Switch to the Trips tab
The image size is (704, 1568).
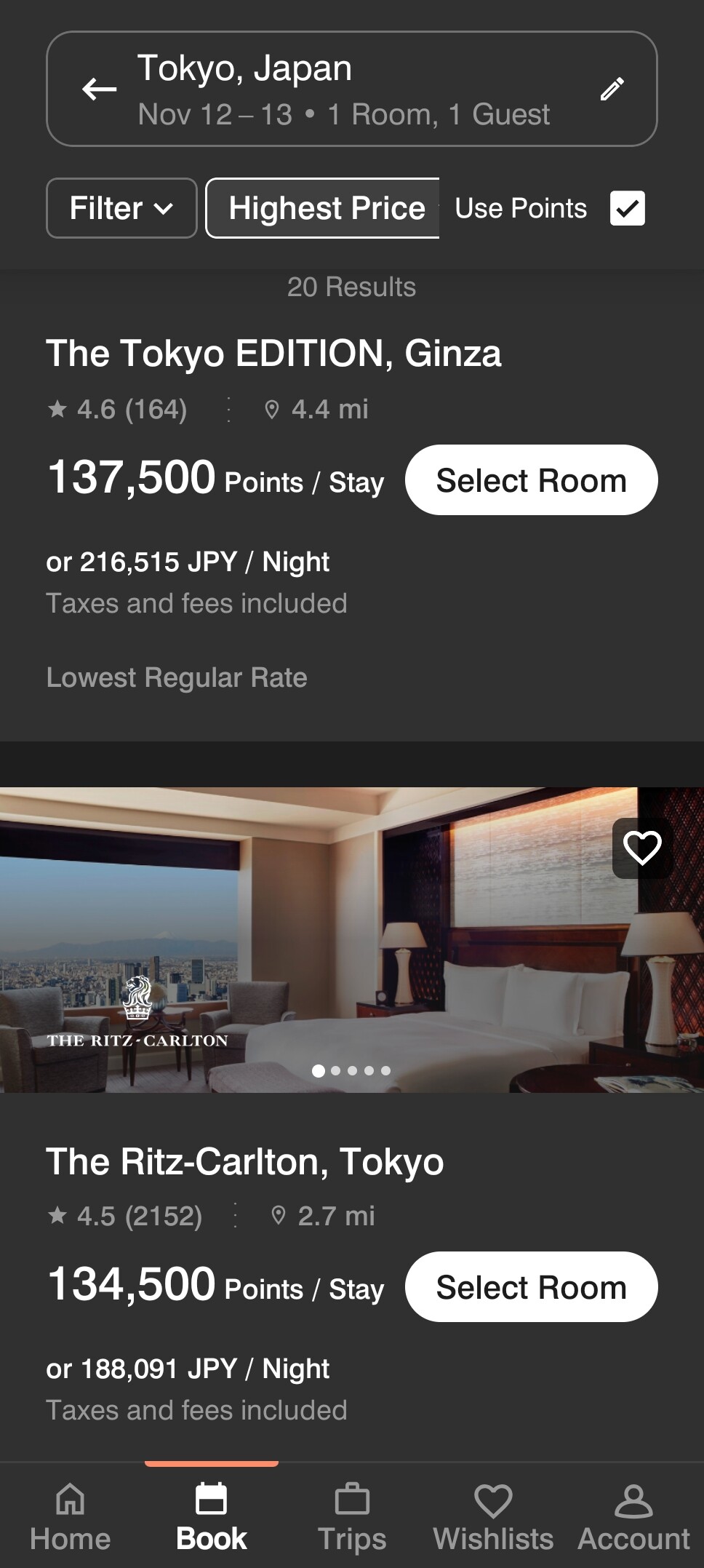tap(352, 1518)
